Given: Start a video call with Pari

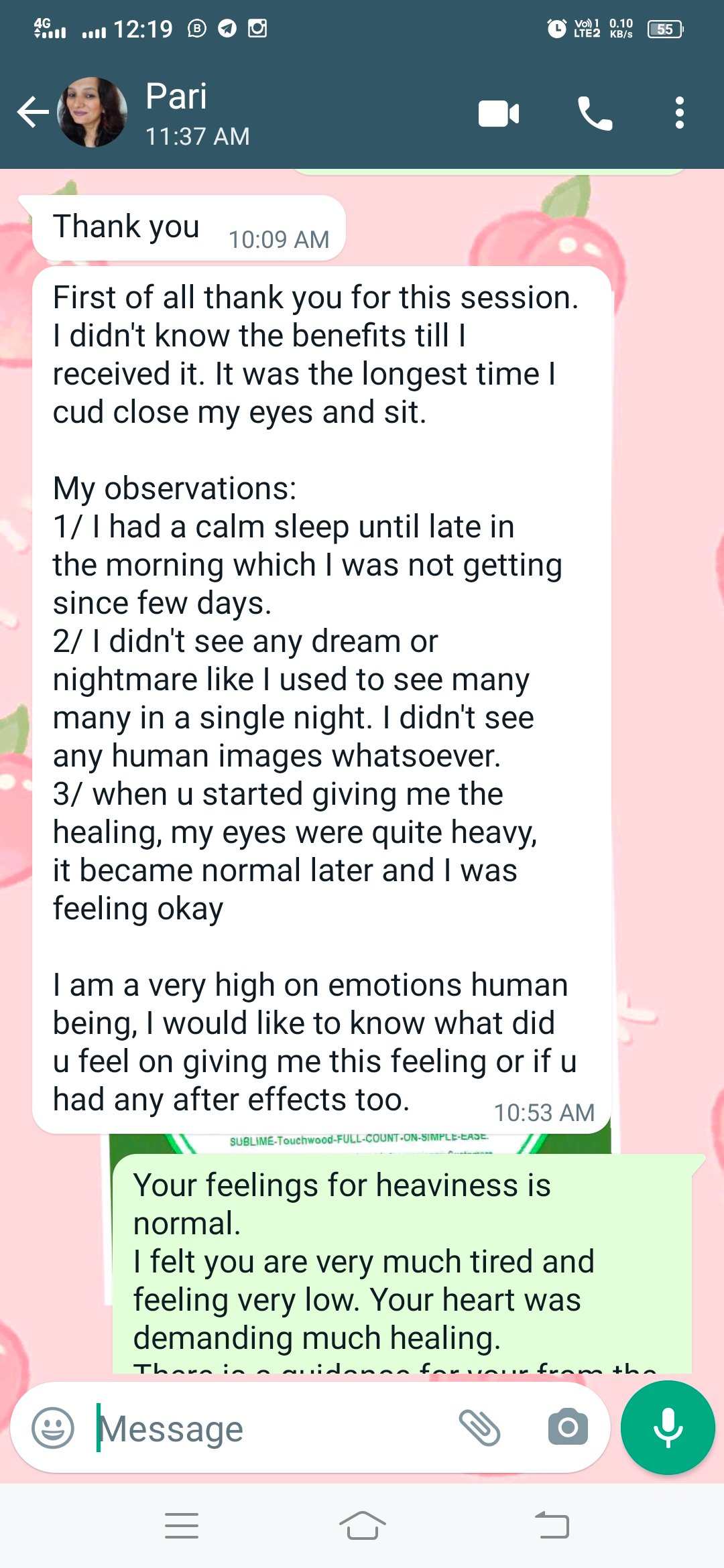Looking at the screenshot, I should click(x=499, y=113).
